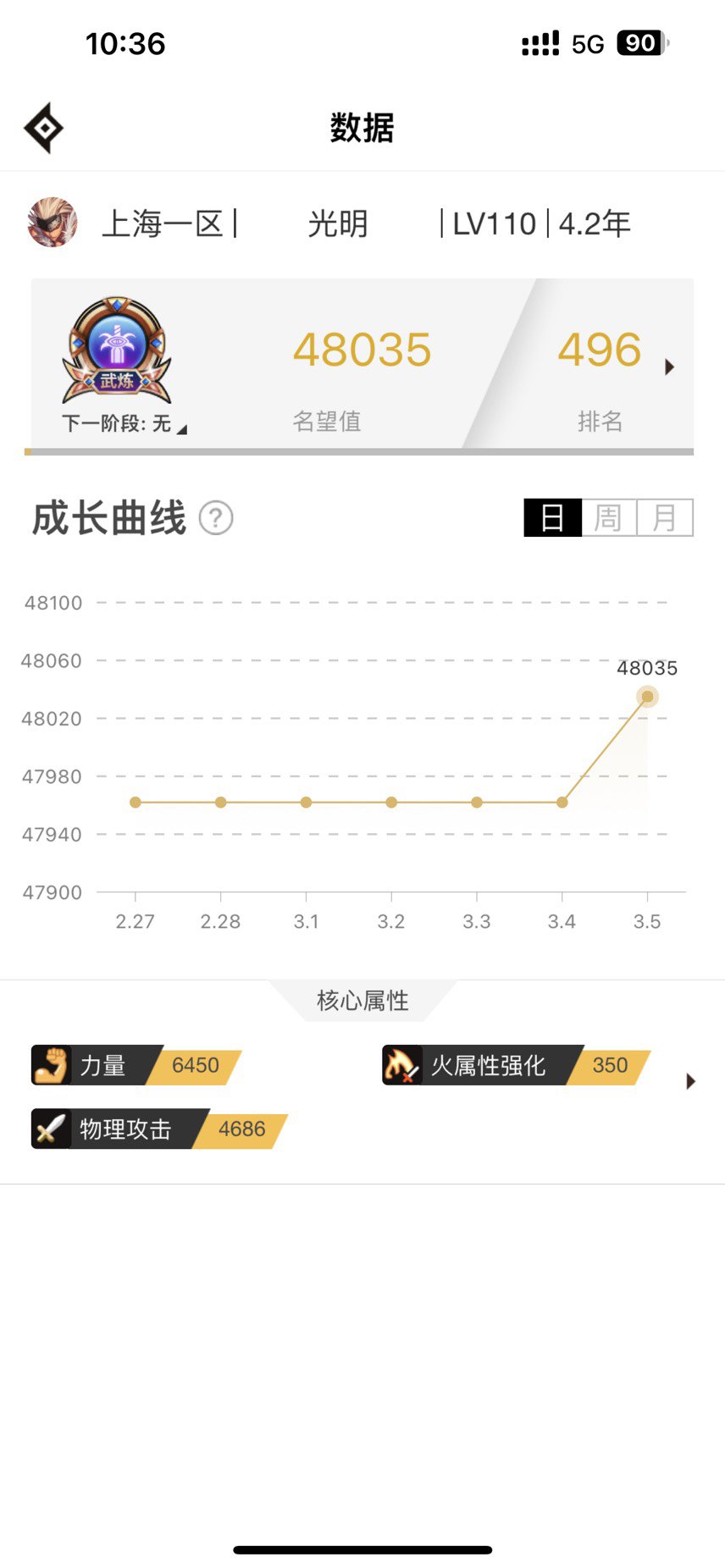725x1568 pixels.
Task: Expand more 核心属性 with the arrow
Action: point(690,1081)
